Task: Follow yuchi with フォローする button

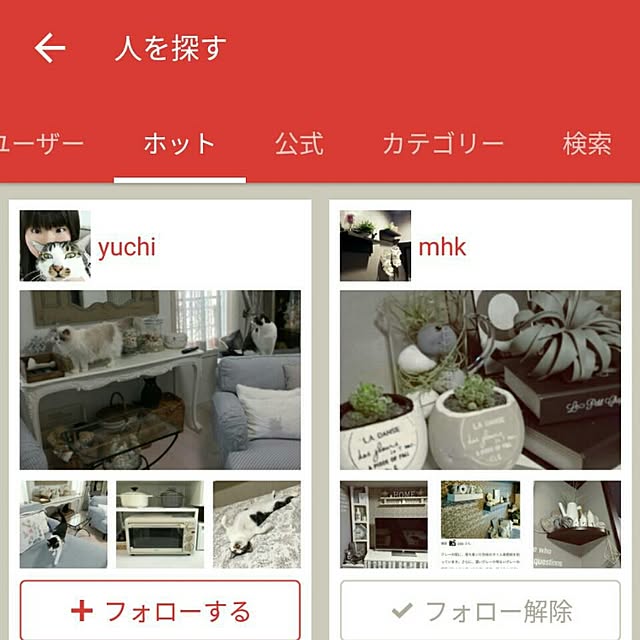Action: (160, 610)
